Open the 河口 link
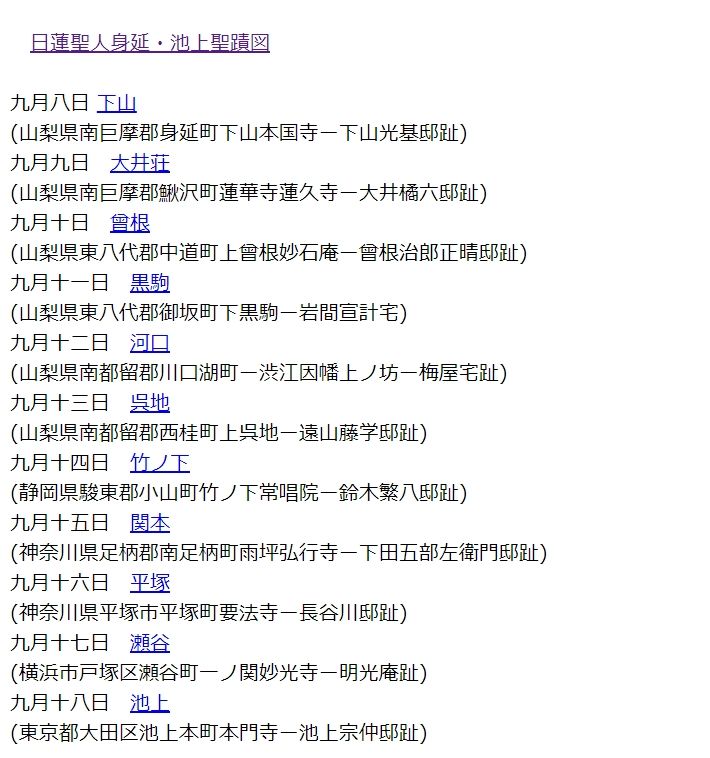The width and height of the screenshot is (710, 758). (149, 342)
